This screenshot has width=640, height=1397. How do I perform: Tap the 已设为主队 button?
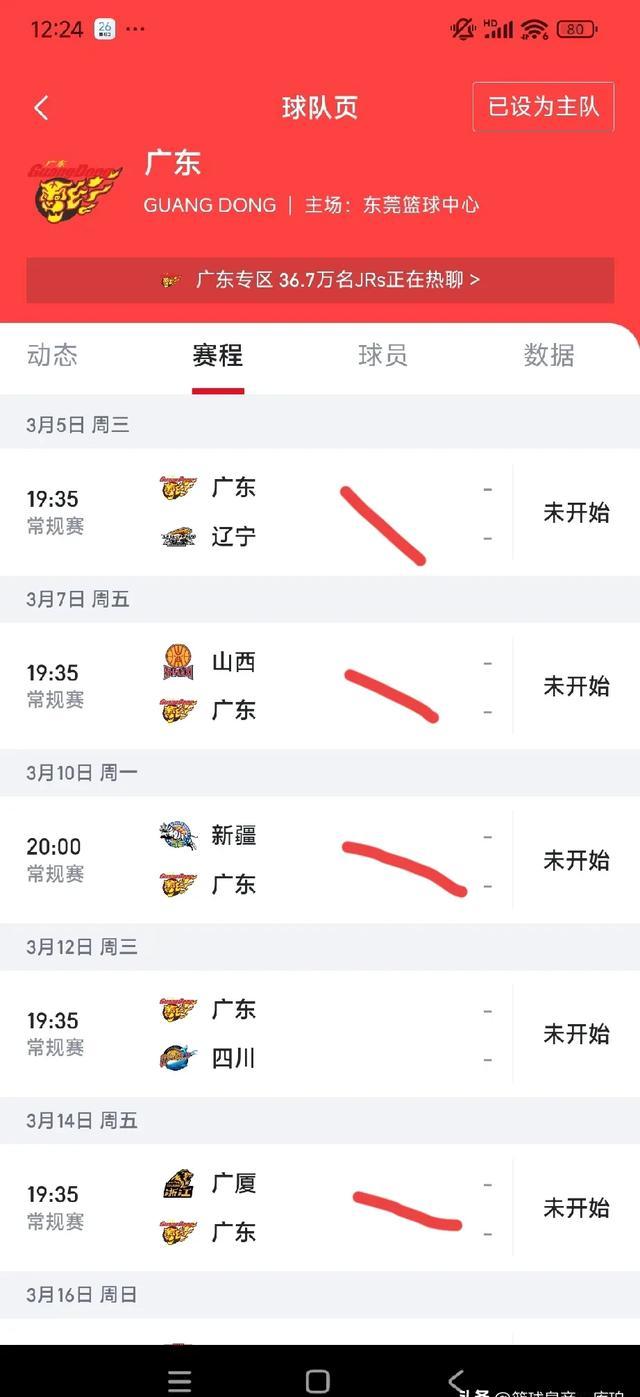543,107
